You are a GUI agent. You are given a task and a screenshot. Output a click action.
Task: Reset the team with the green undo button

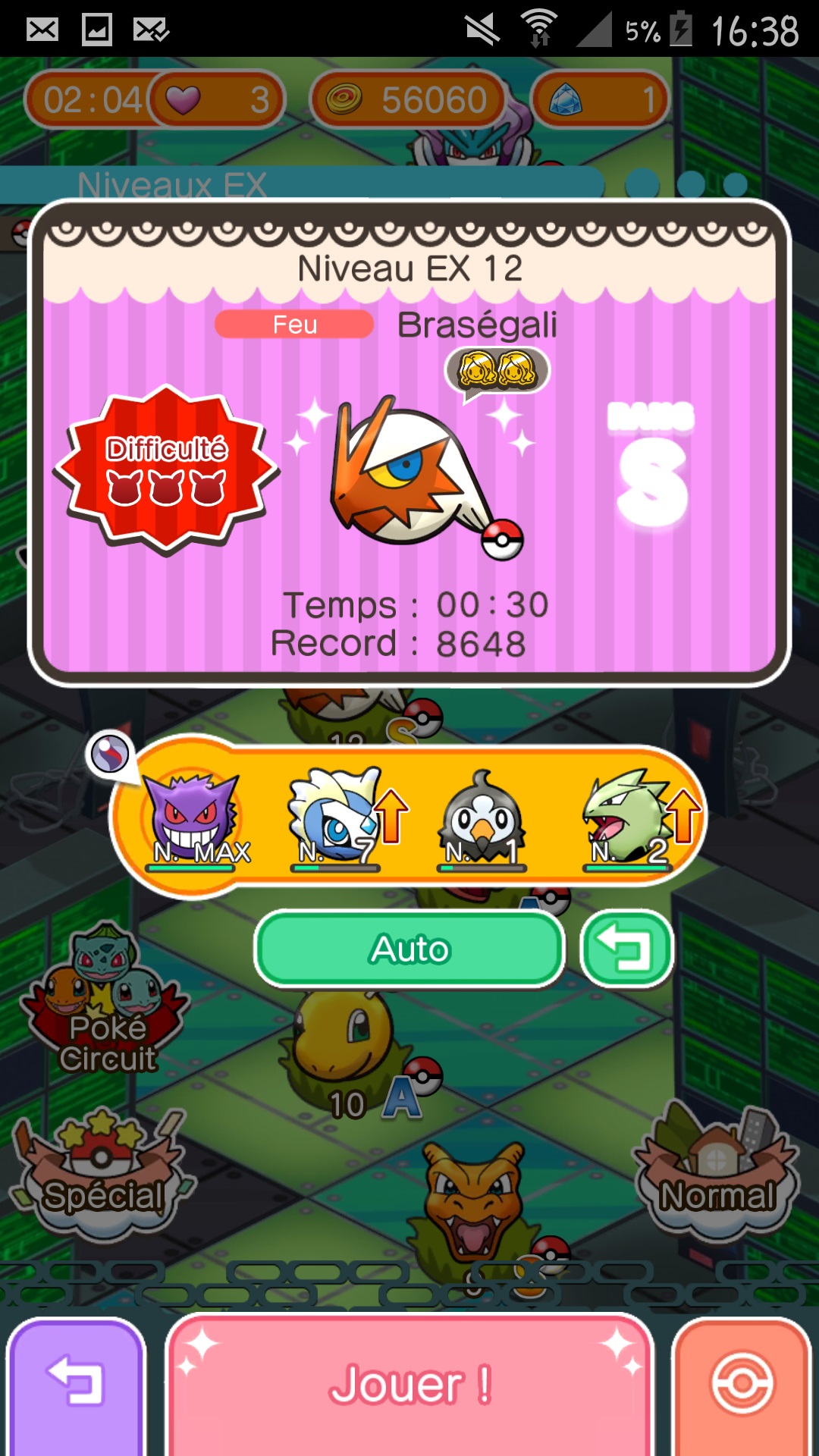(x=626, y=949)
